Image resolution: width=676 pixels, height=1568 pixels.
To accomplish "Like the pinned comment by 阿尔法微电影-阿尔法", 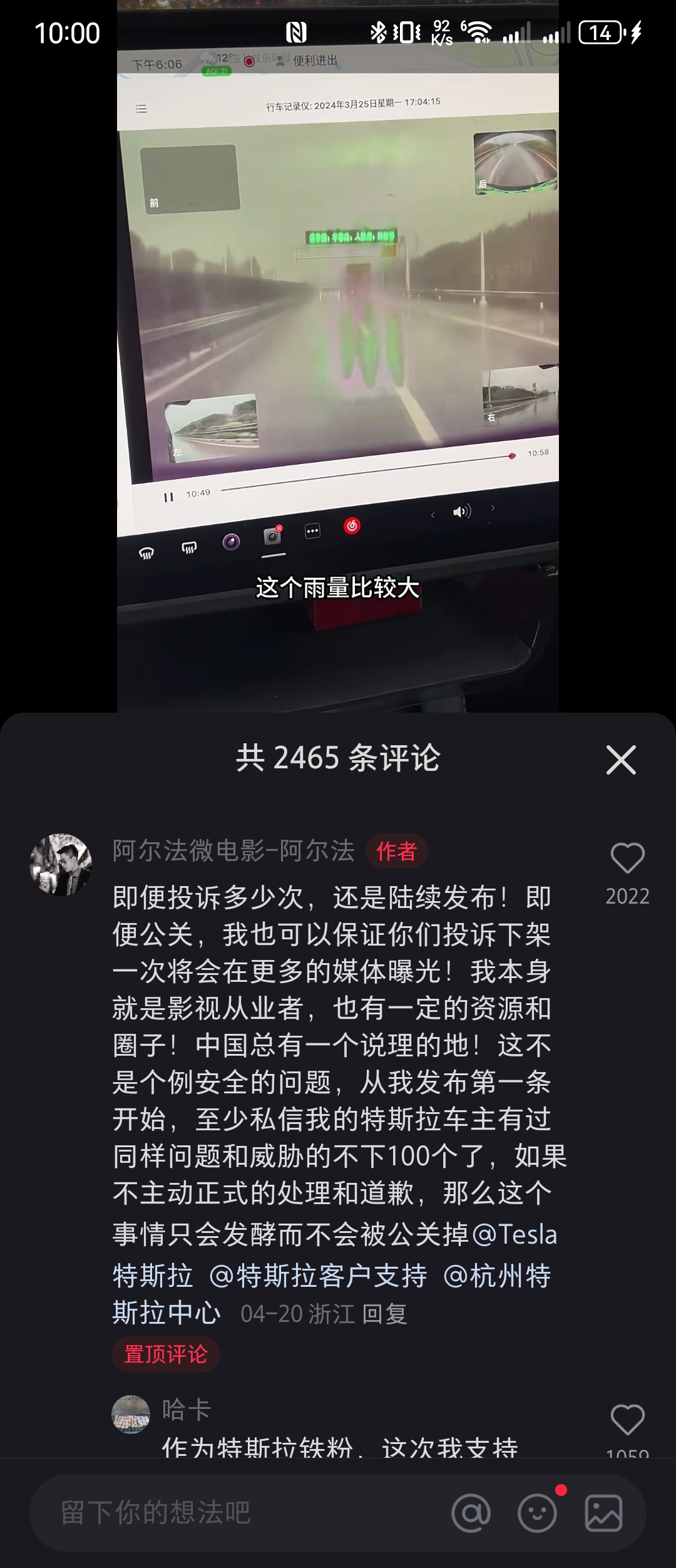I will click(627, 859).
